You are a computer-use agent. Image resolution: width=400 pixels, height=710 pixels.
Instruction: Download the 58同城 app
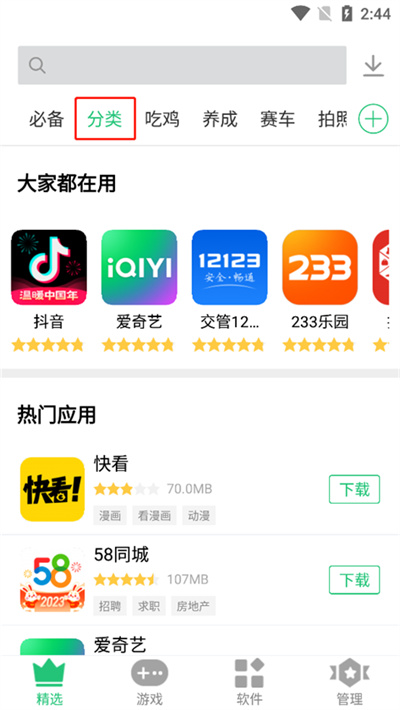354,580
